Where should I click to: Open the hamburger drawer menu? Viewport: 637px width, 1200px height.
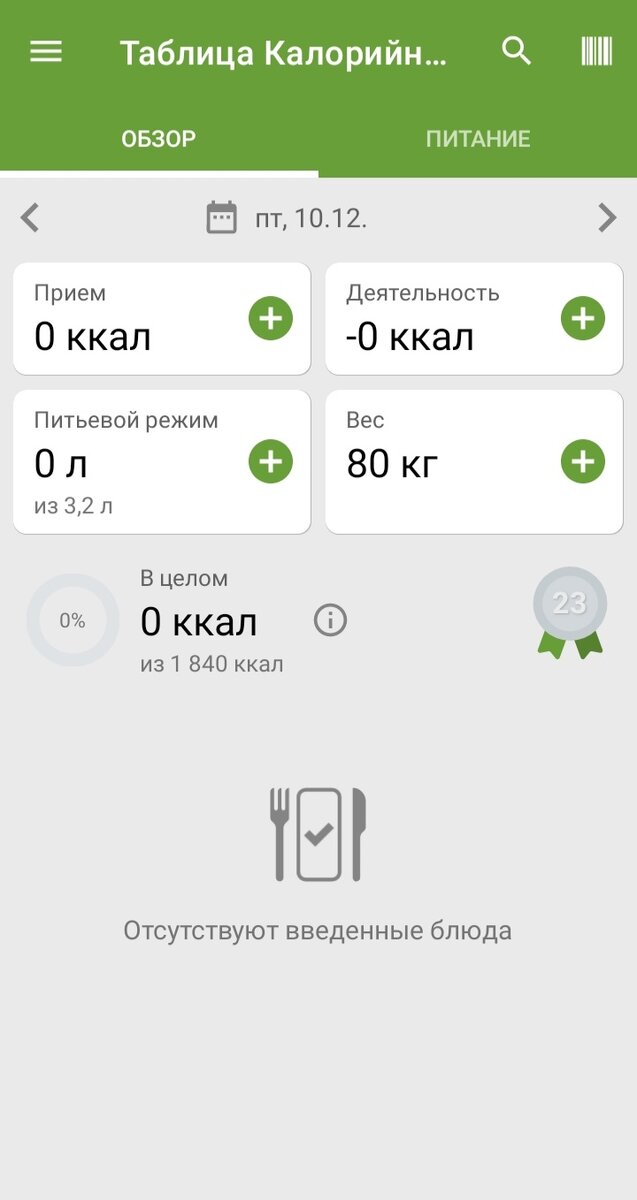tap(46, 52)
